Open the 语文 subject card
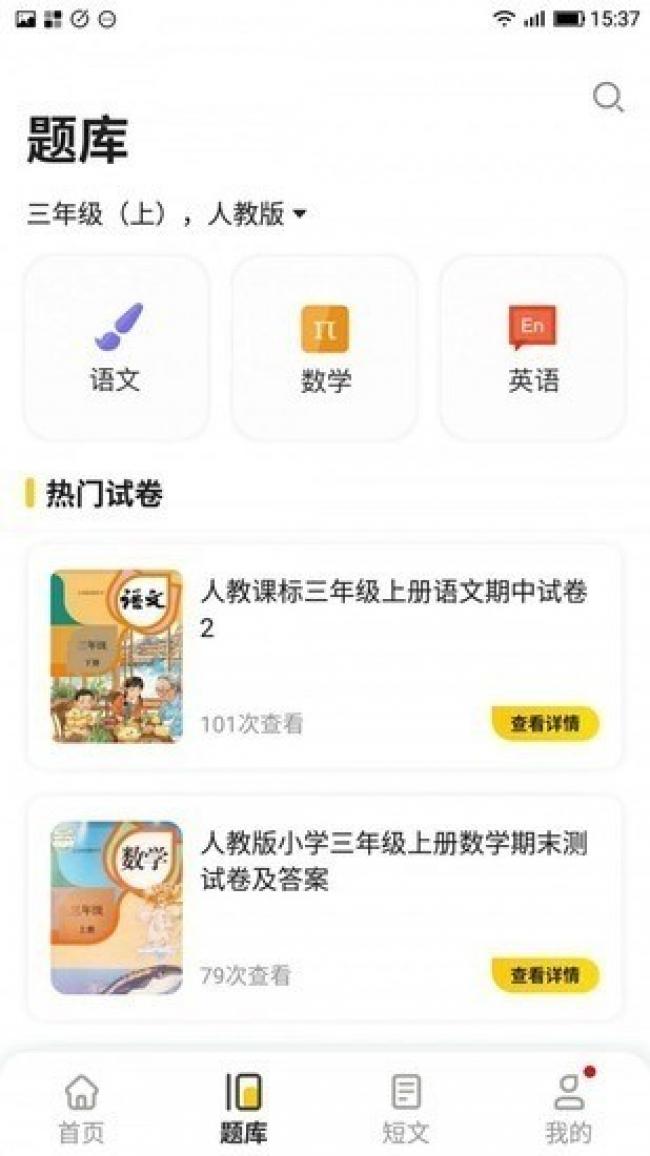Screen dimensions: 650x1156 [116, 347]
